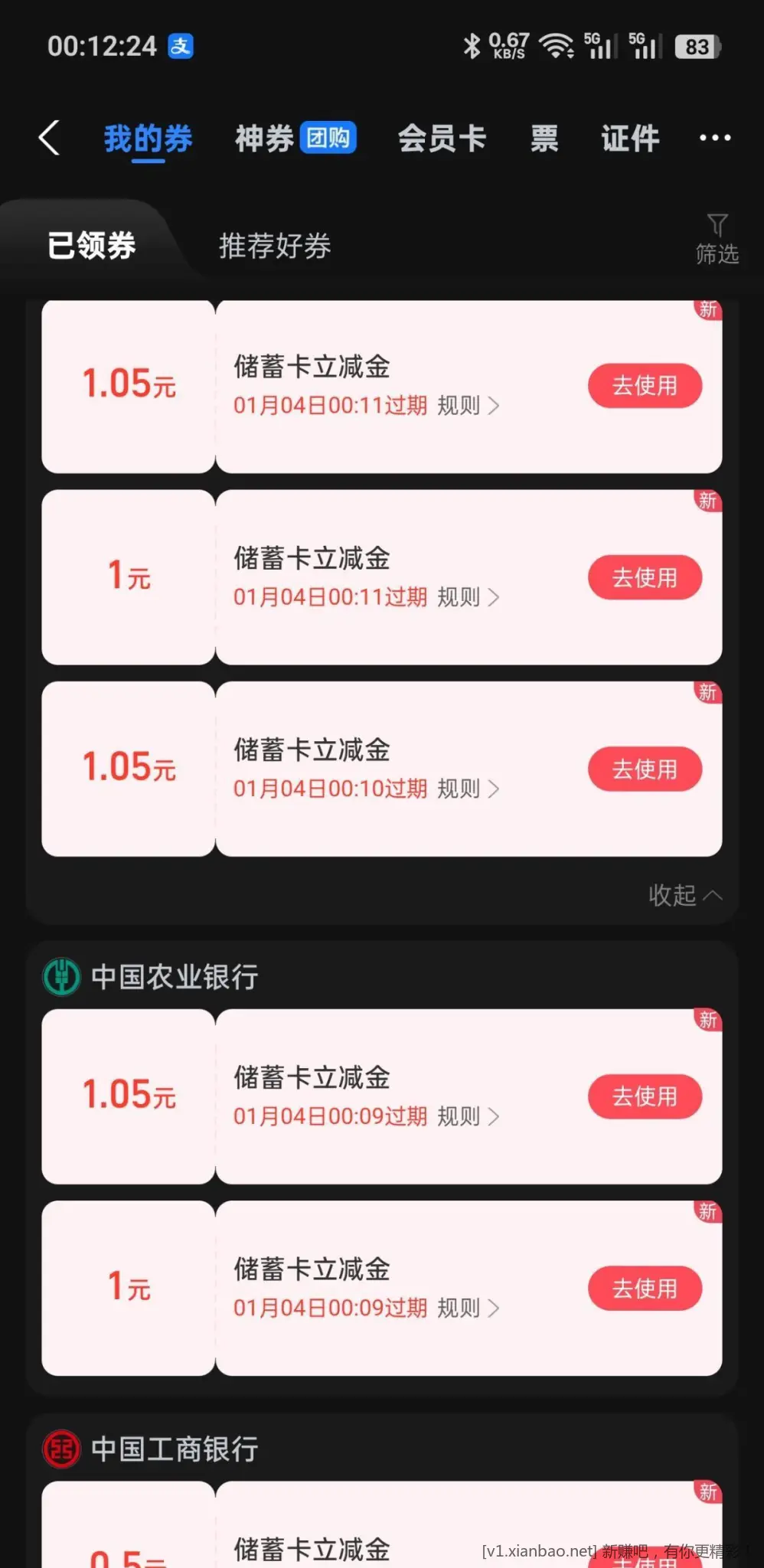Use the 农业银行 1元 coupon expiring 00:09
The width and height of the screenshot is (764, 1568).
pyautogui.click(x=645, y=1288)
